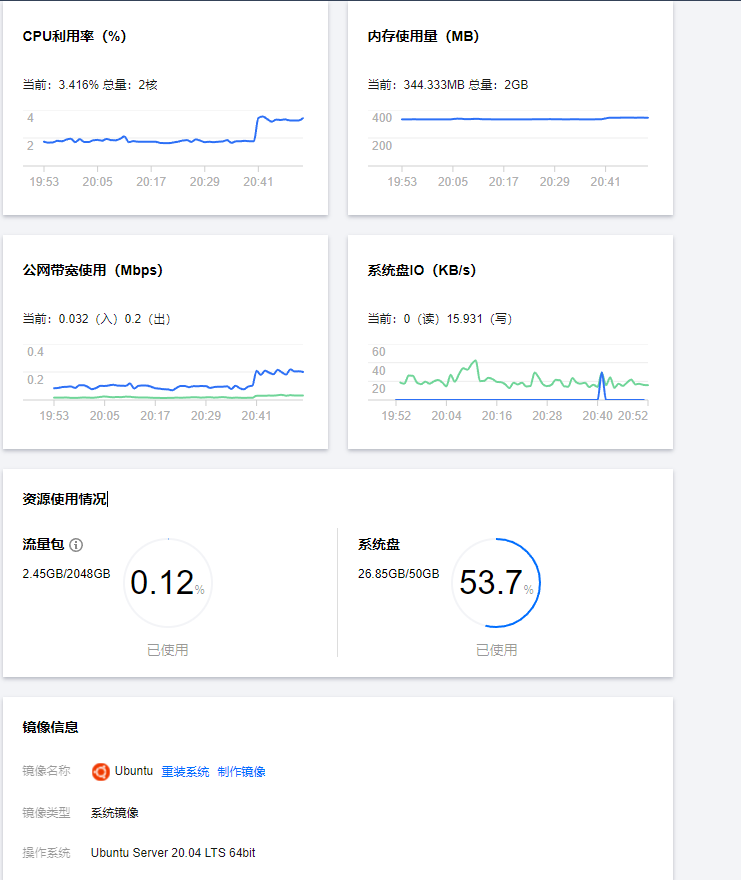The height and width of the screenshot is (880, 741).
Task: Click the 53.7% disk usage value
Action: pyautogui.click(x=492, y=582)
